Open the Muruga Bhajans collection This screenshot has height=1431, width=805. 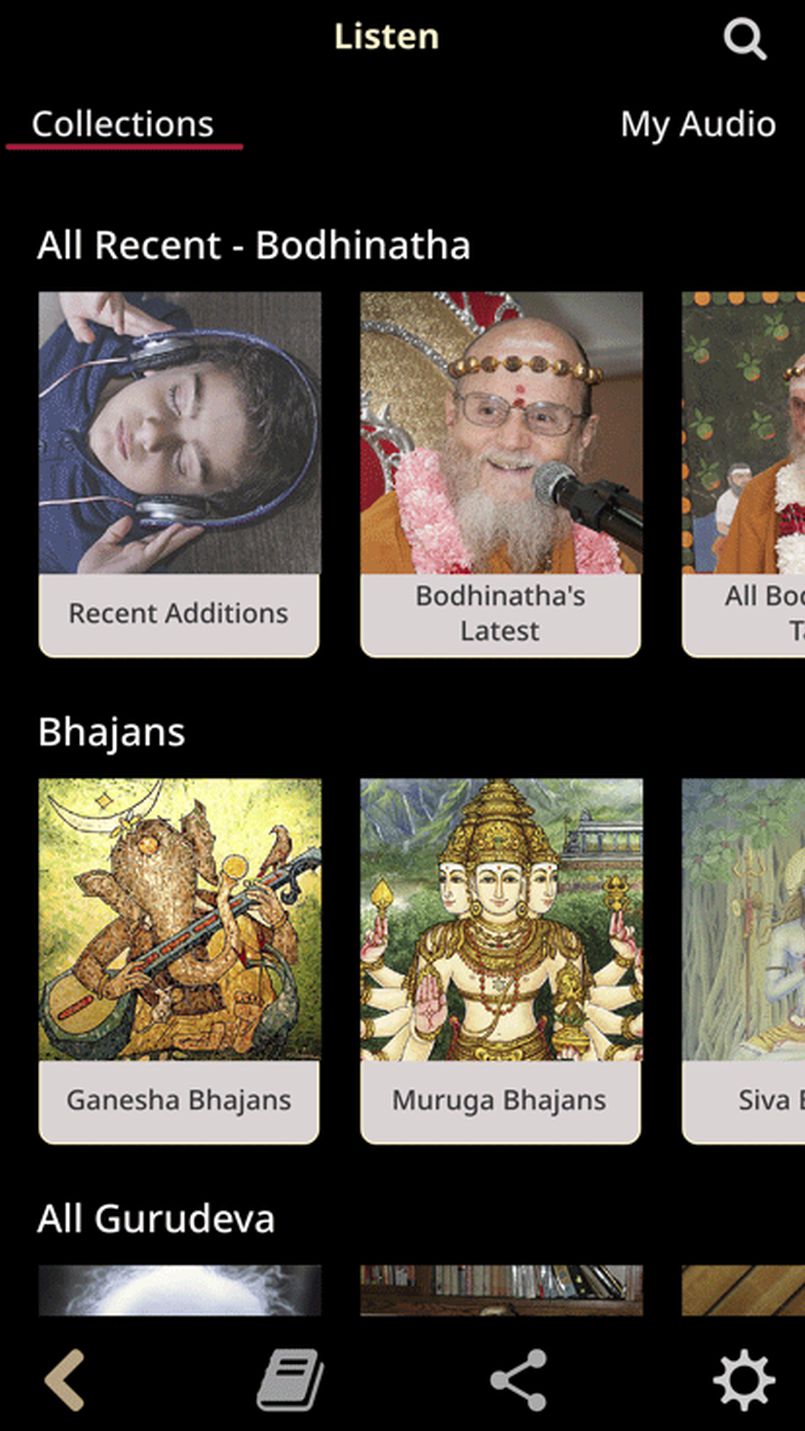point(500,960)
